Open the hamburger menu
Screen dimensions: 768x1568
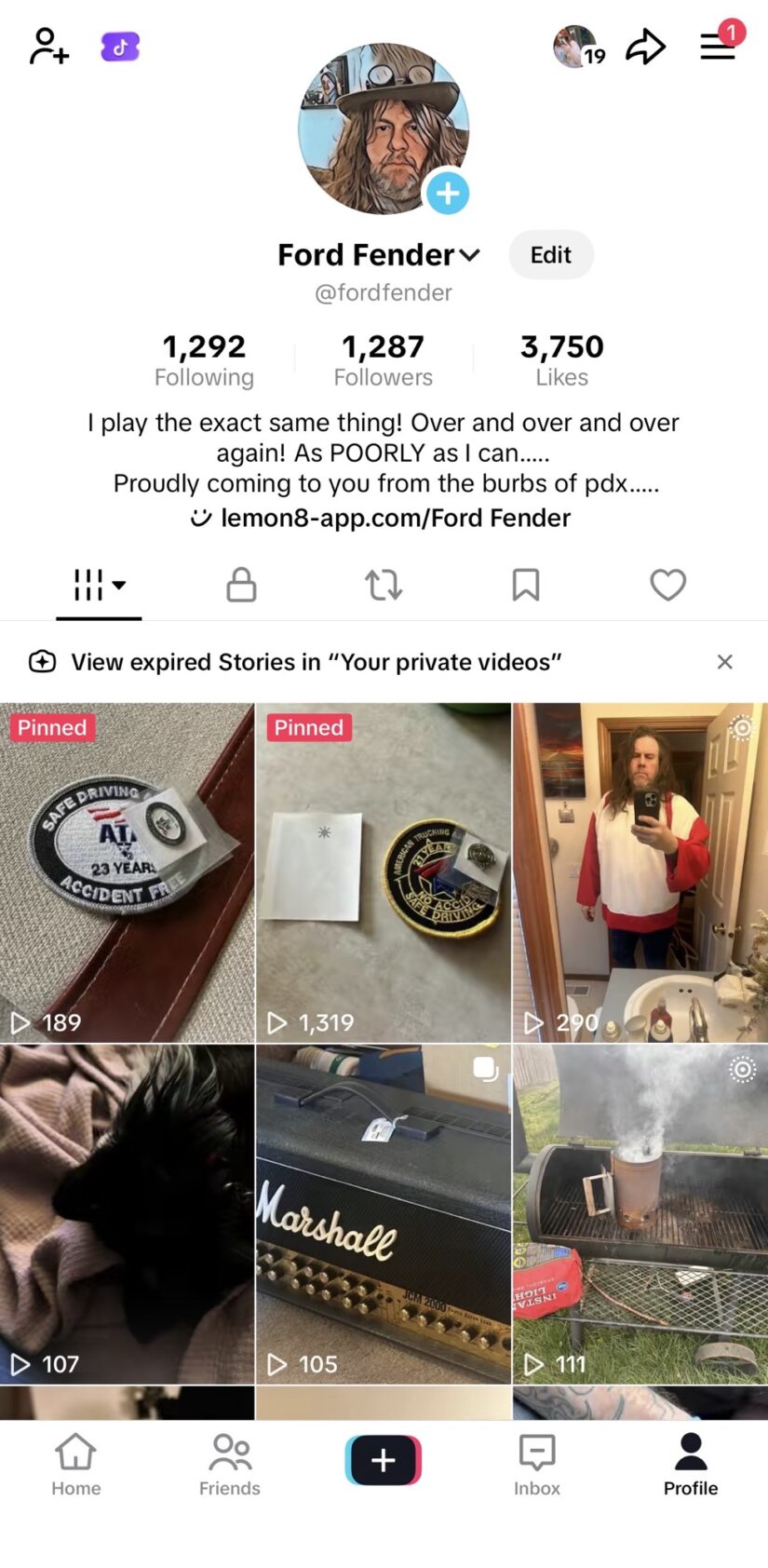[718, 47]
